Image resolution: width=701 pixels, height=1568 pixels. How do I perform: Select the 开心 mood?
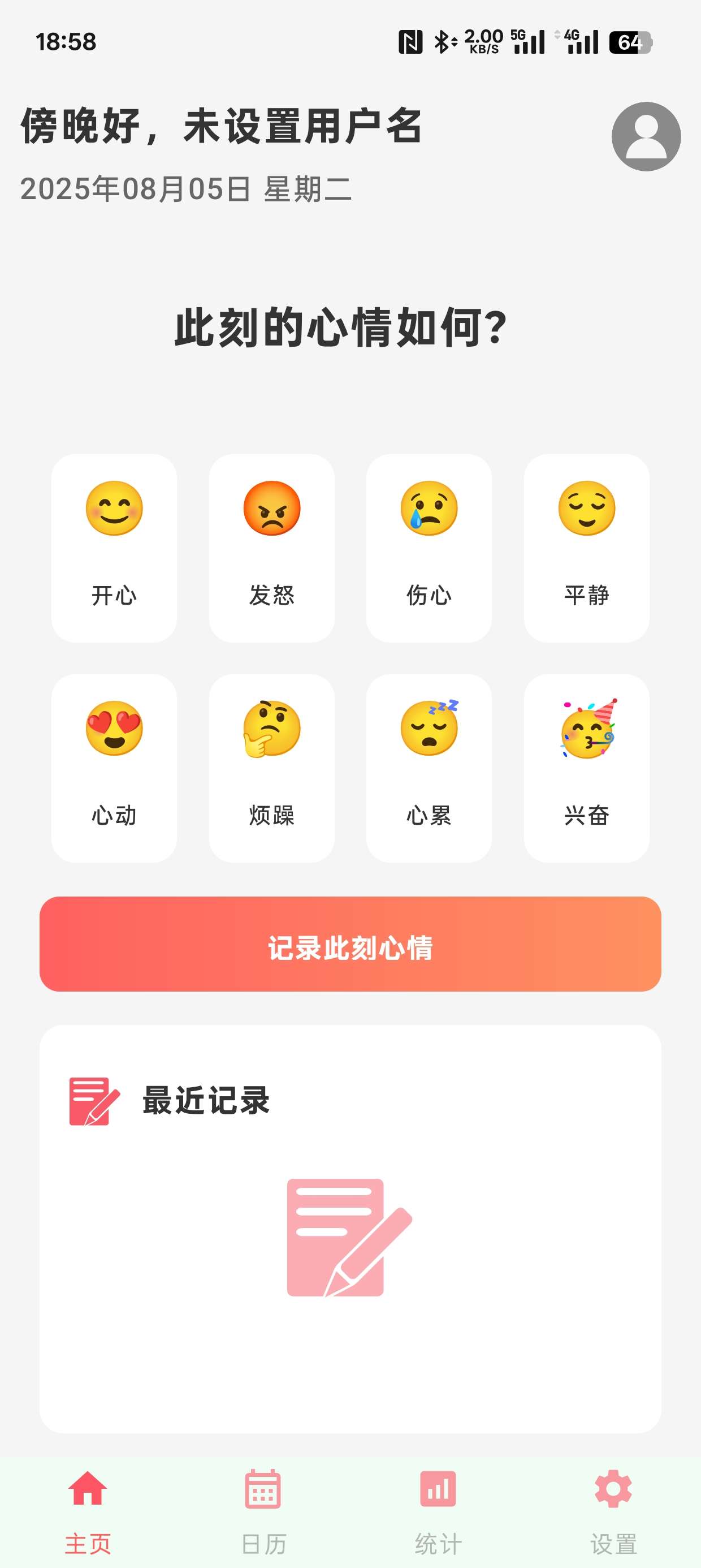tap(114, 547)
